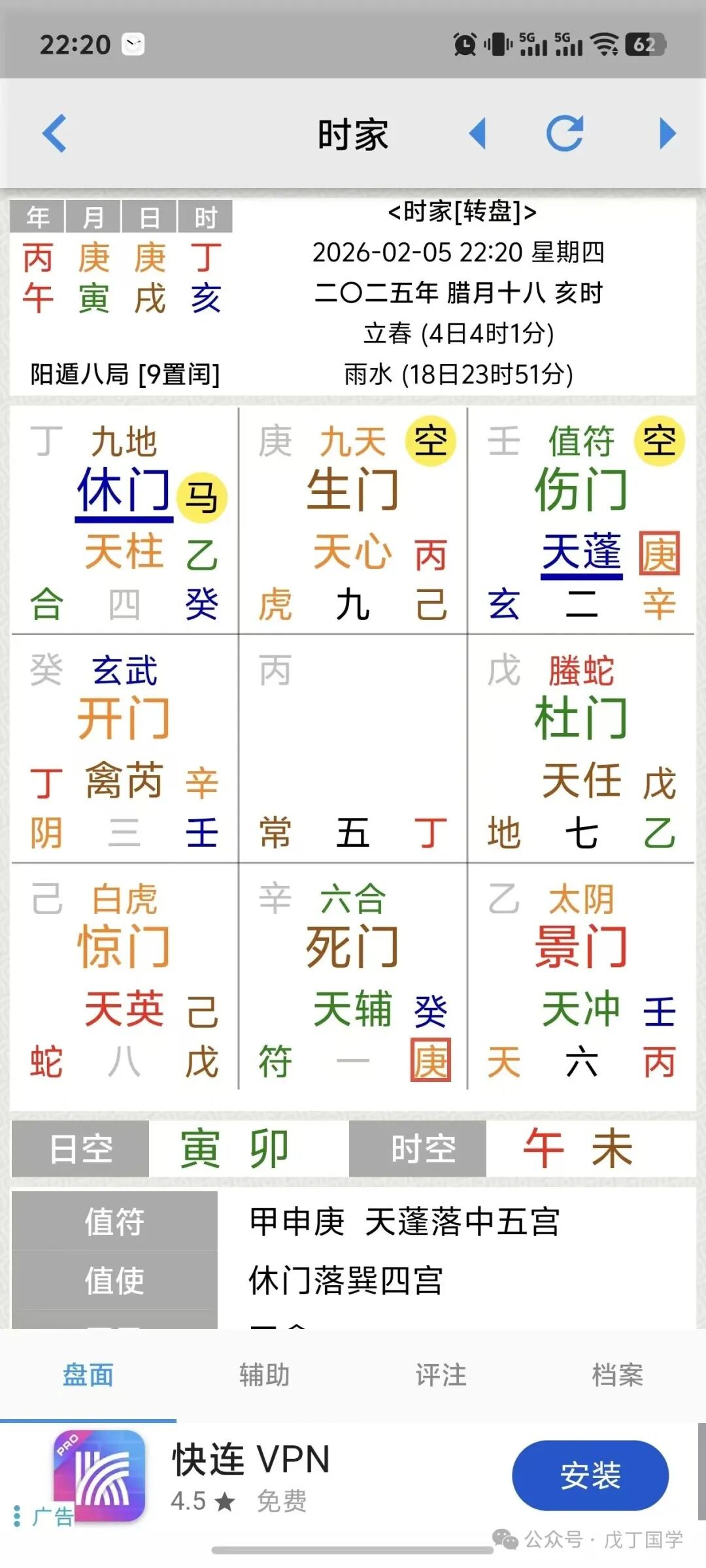The image size is (706, 1568).
Task: Switch to the 辅助 tab
Action: (264, 1374)
